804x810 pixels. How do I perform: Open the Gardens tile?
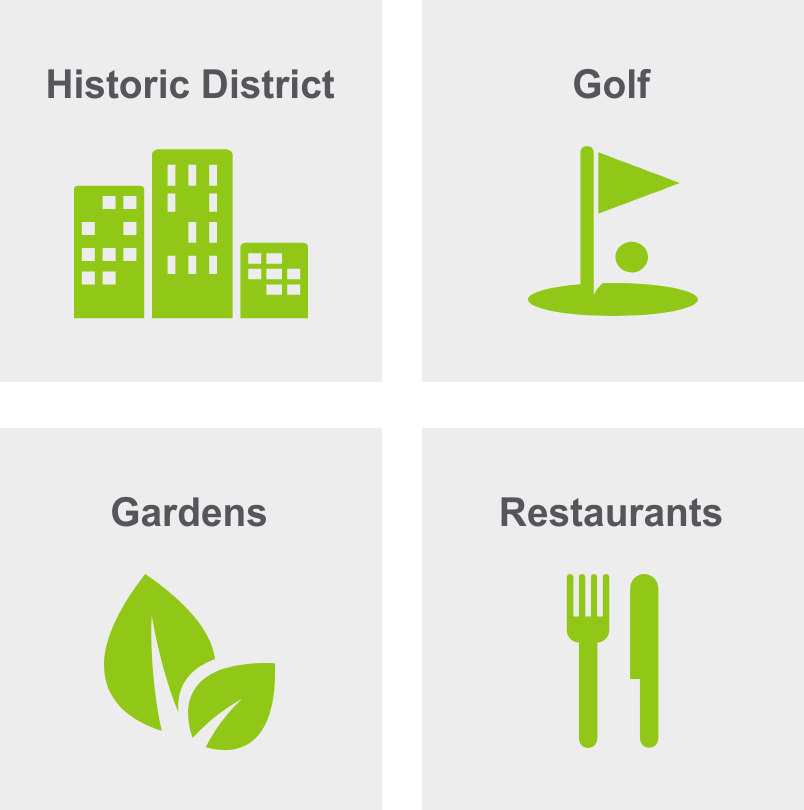(x=190, y=620)
